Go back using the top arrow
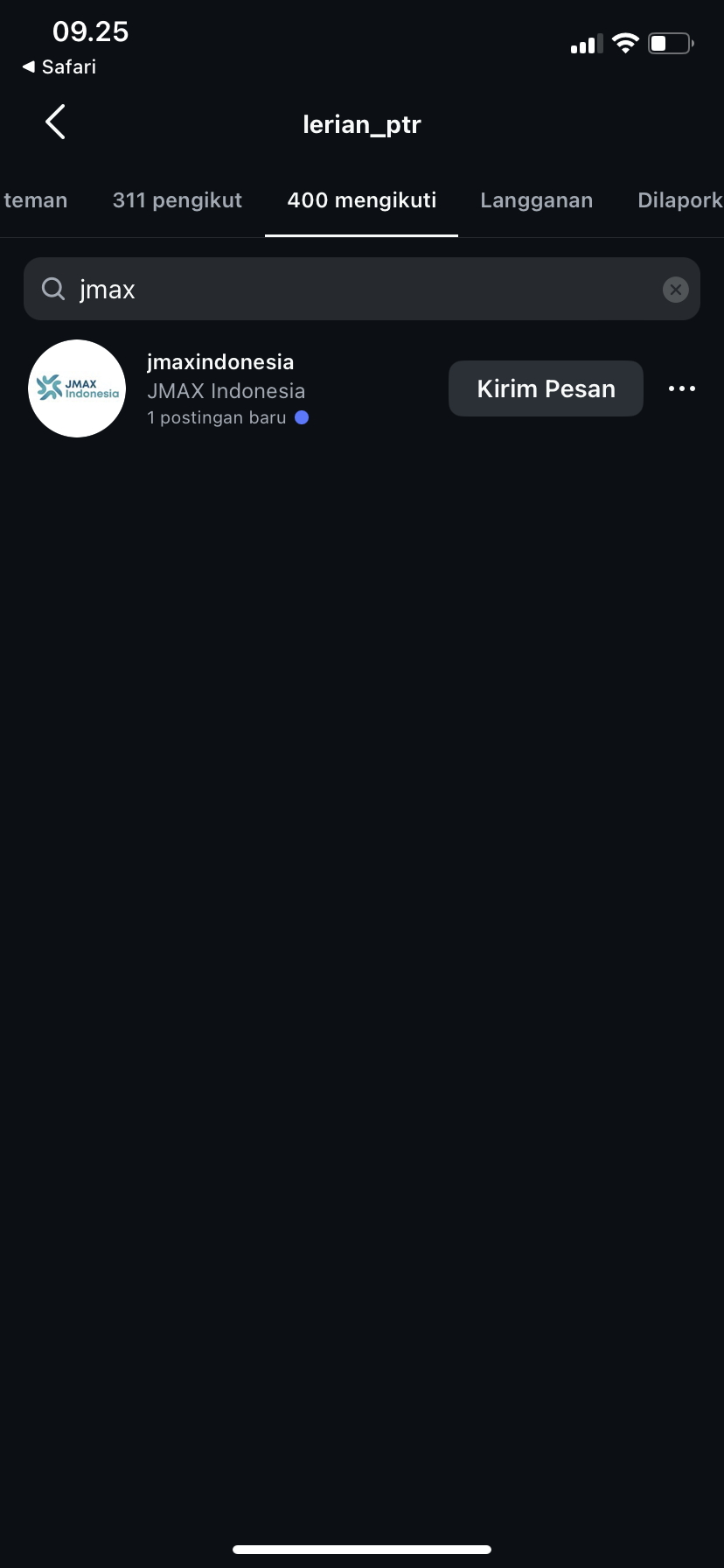The image size is (724, 1568). pyautogui.click(x=55, y=122)
